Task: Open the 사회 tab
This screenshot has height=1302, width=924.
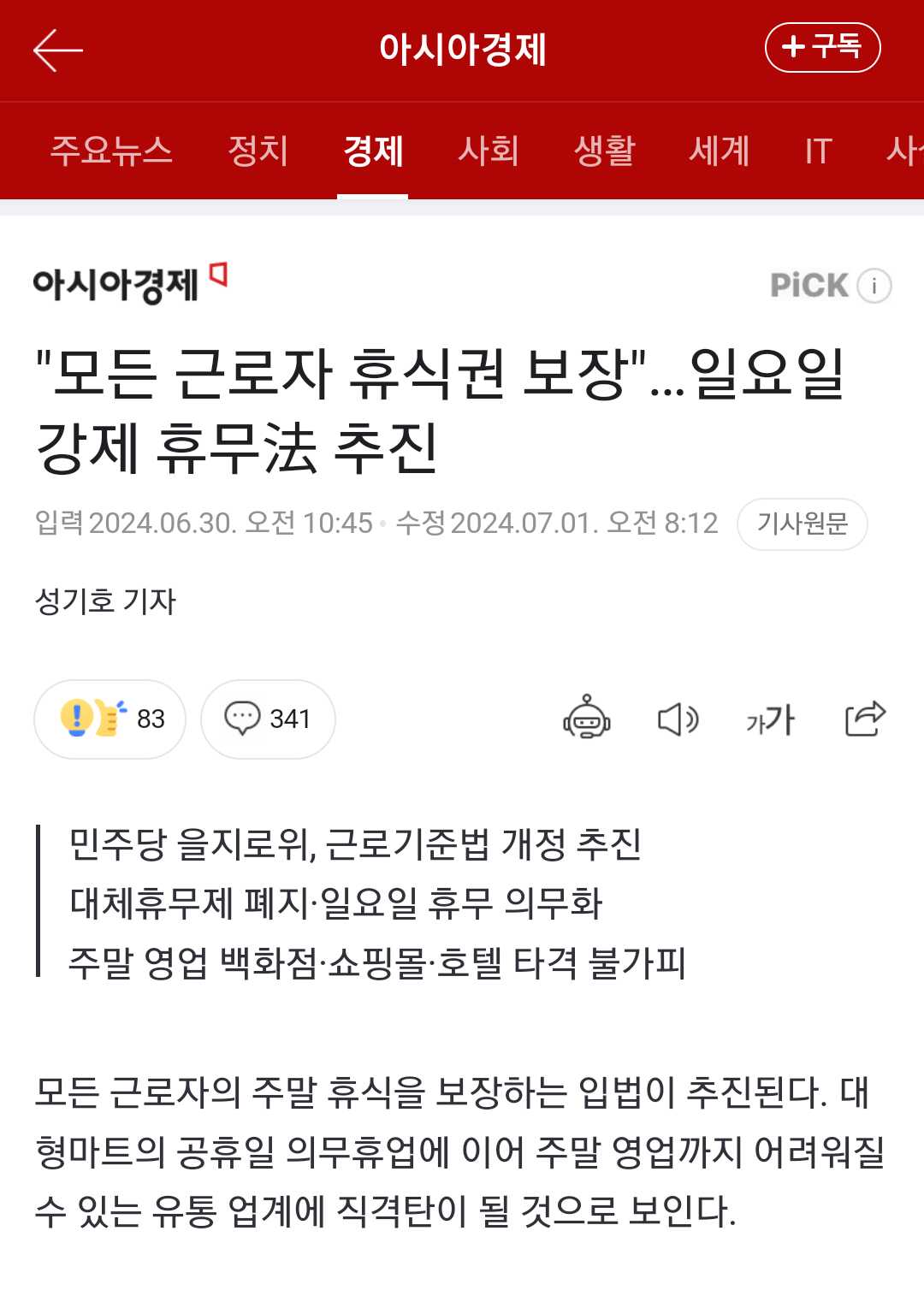Action: 489,151
